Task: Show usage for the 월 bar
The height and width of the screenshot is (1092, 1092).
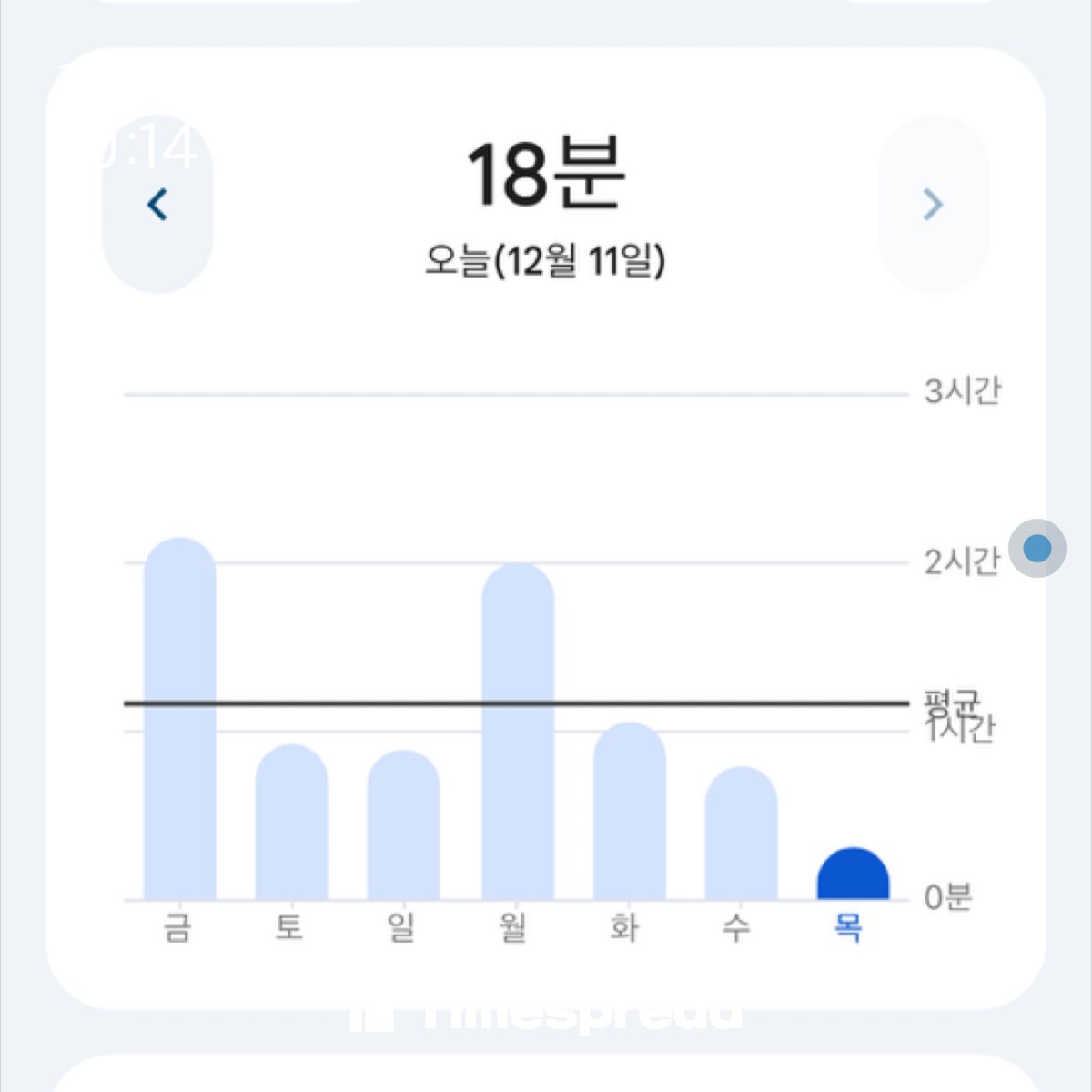Action: point(517,731)
